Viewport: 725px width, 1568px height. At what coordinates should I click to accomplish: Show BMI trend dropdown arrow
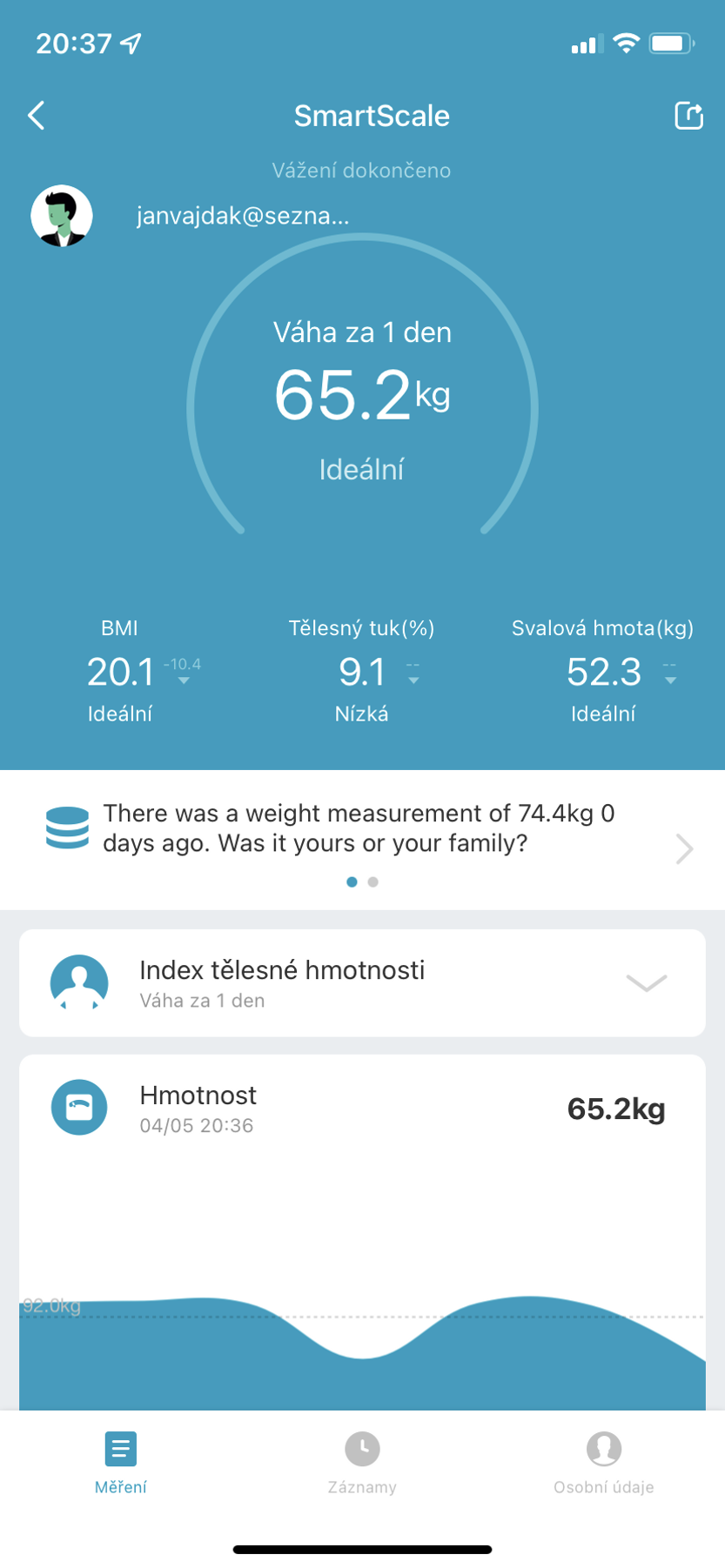[x=184, y=680]
